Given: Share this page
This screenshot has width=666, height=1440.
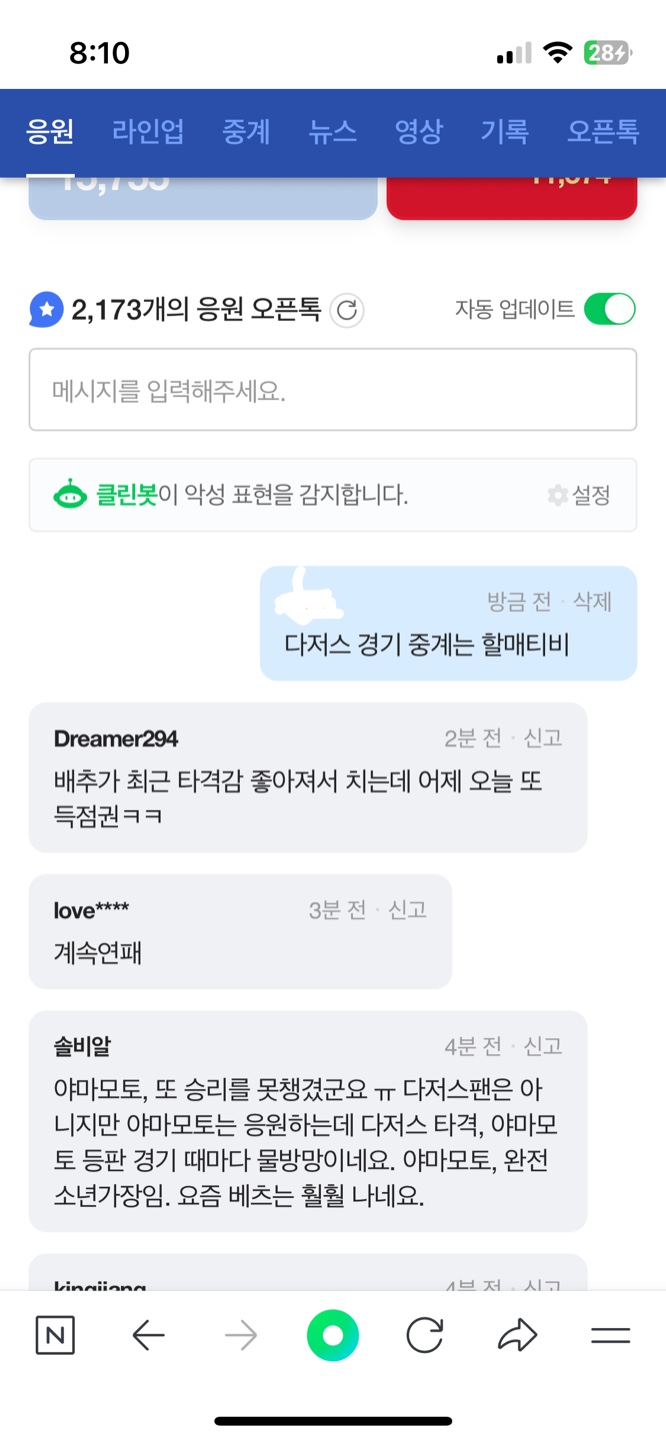Looking at the screenshot, I should point(517,1336).
